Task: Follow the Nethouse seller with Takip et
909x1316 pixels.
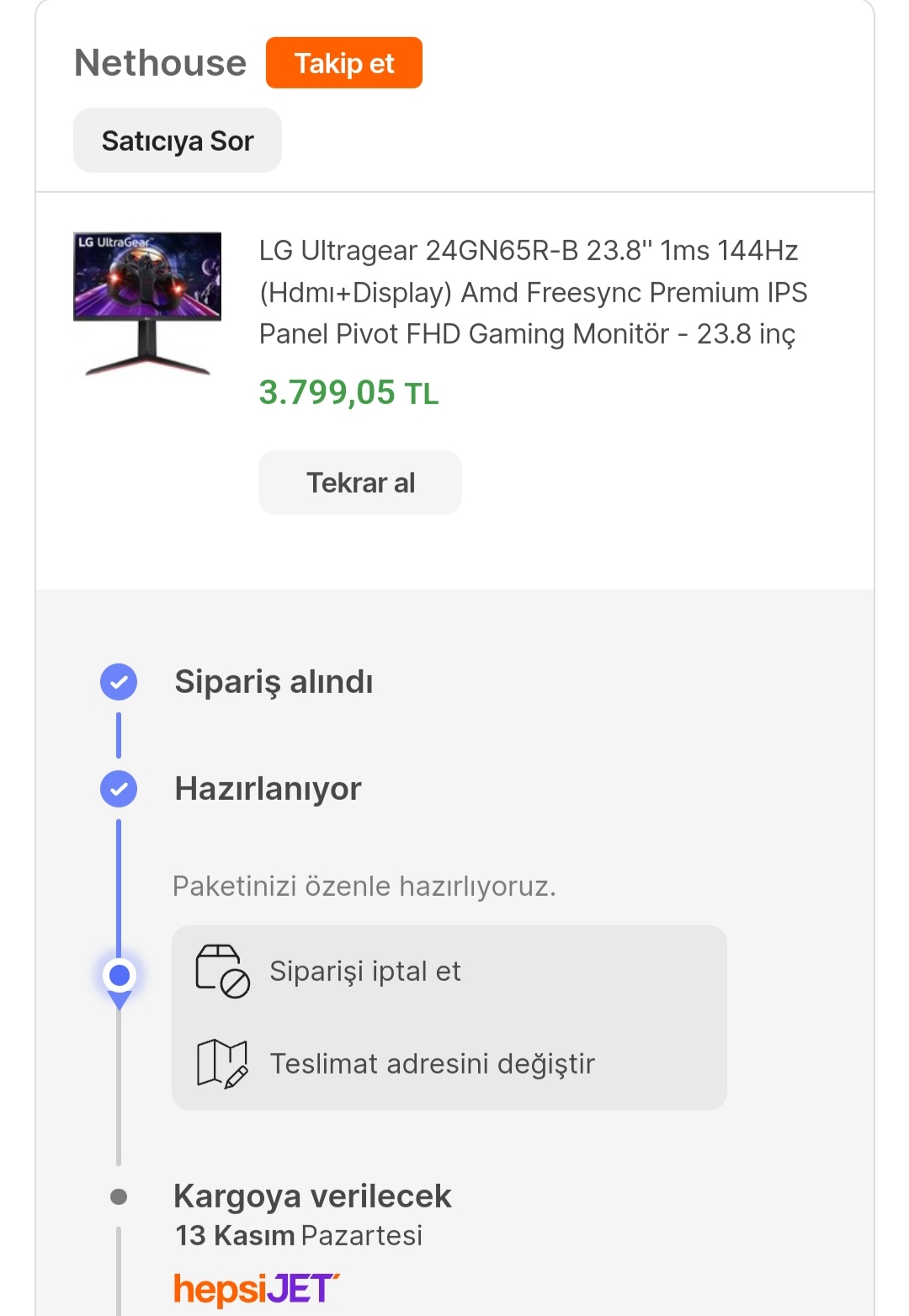Action: [x=343, y=63]
